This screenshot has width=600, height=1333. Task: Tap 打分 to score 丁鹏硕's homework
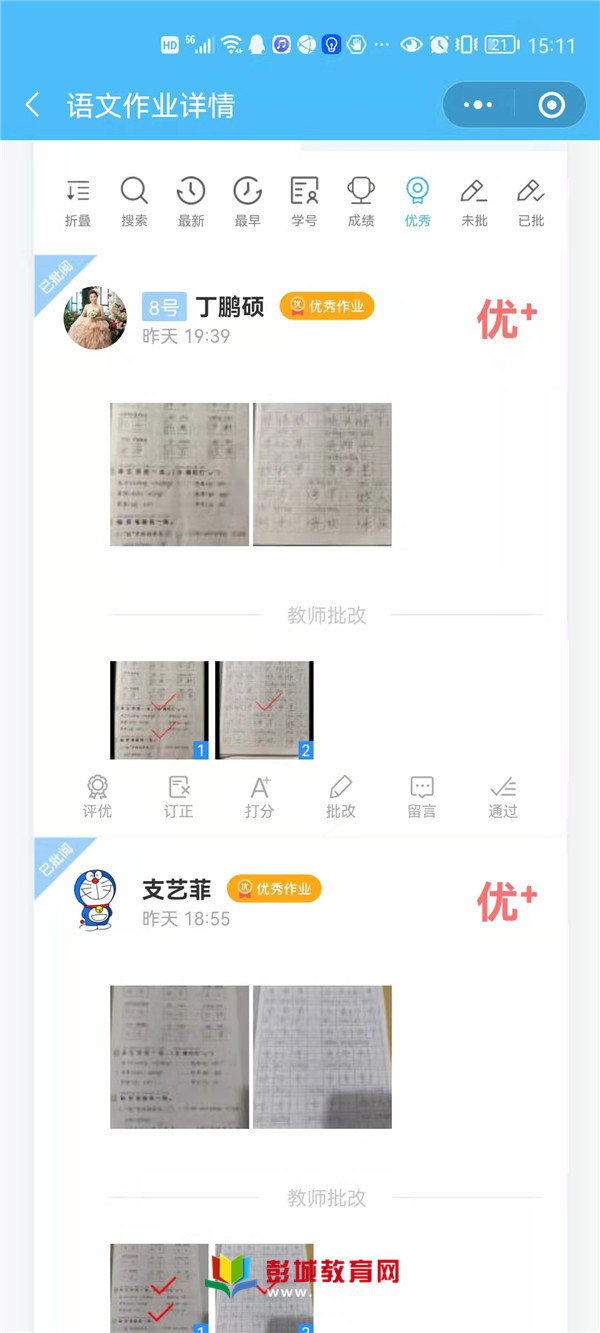point(259,797)
